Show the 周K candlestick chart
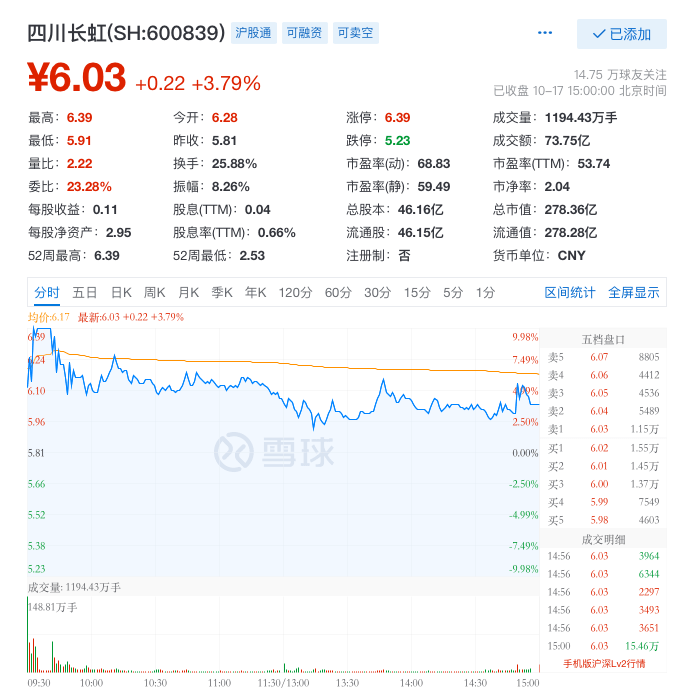The height and width of the screenshot is (699, 675). tap(154, 292)
